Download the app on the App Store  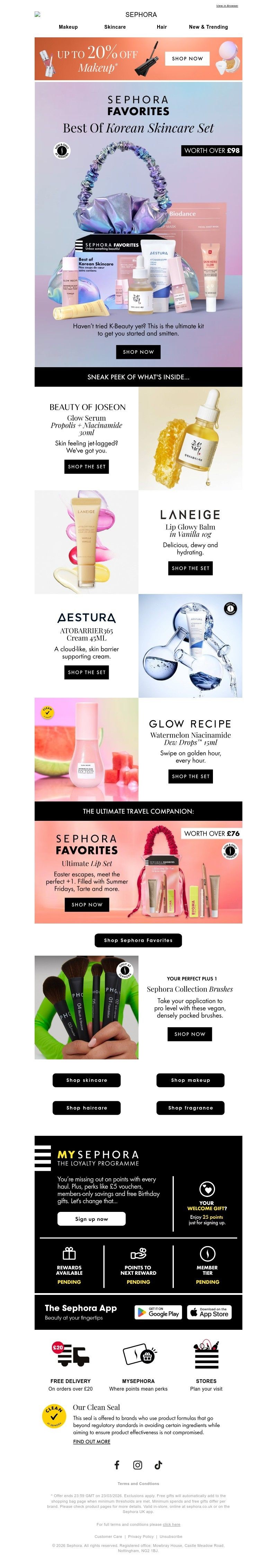pyautogui.click(x=209, y=1312)
